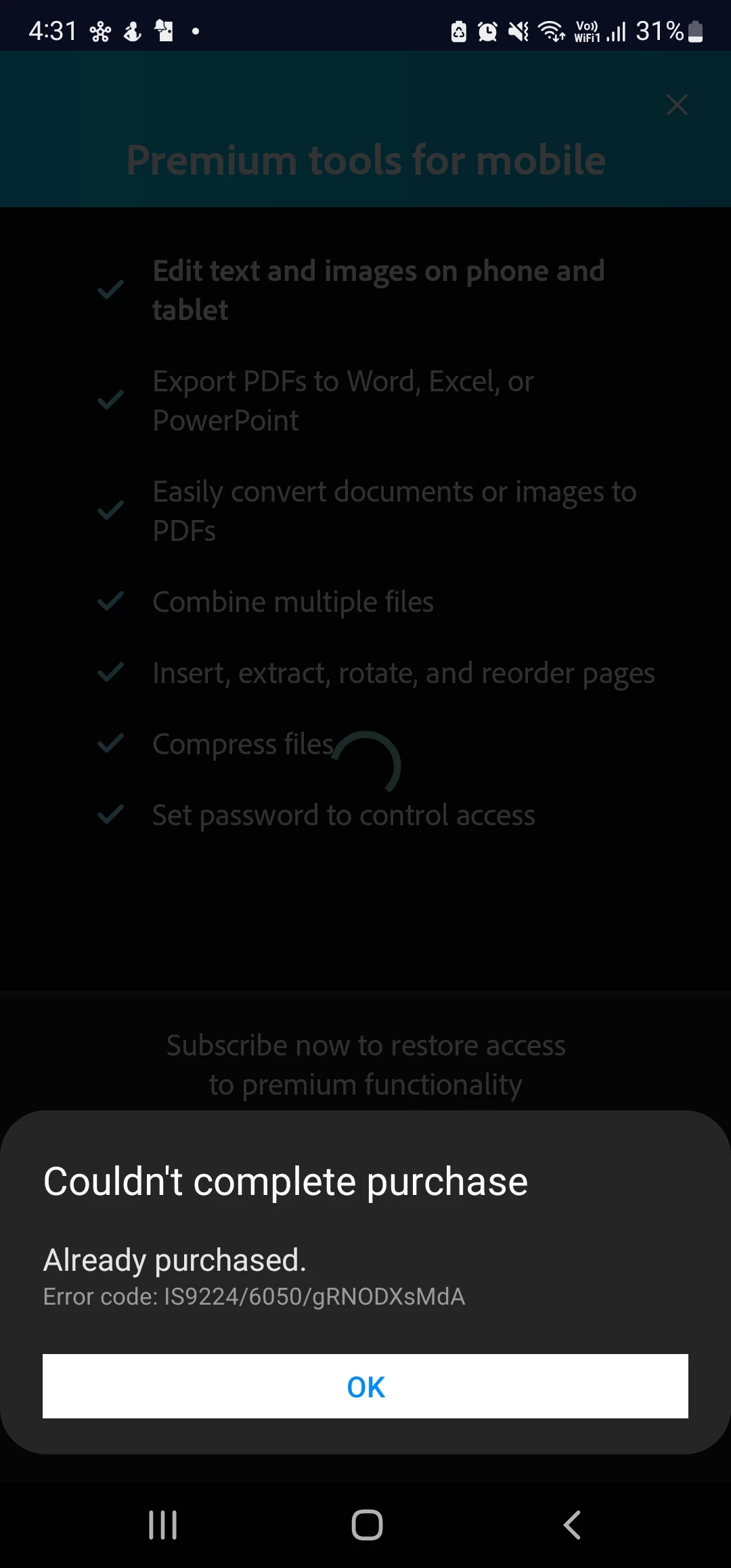This screenshot has width=731, height=1568.
Task: Go to the home screen
Action: (367, 1525)
